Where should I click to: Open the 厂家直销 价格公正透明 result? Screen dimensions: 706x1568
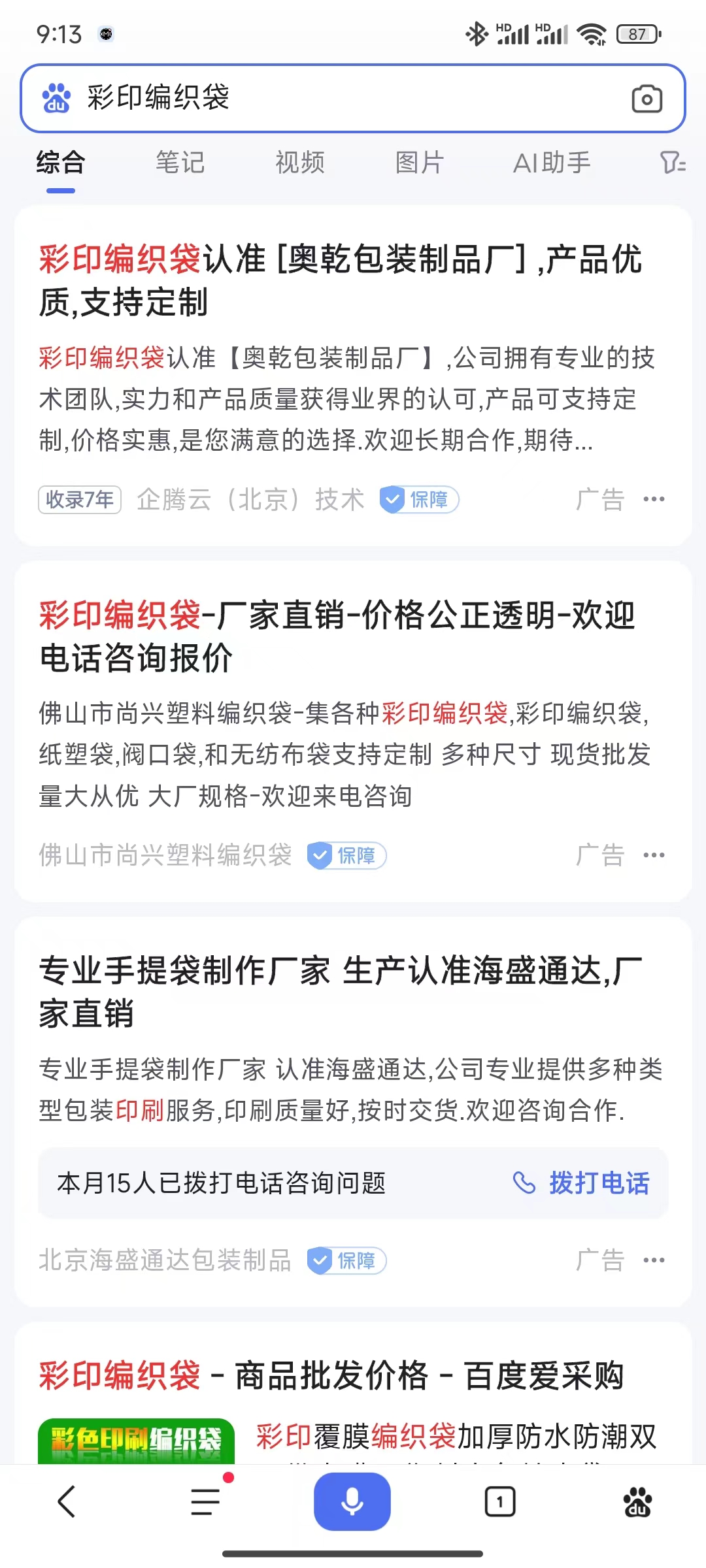[x=337, y=636]
